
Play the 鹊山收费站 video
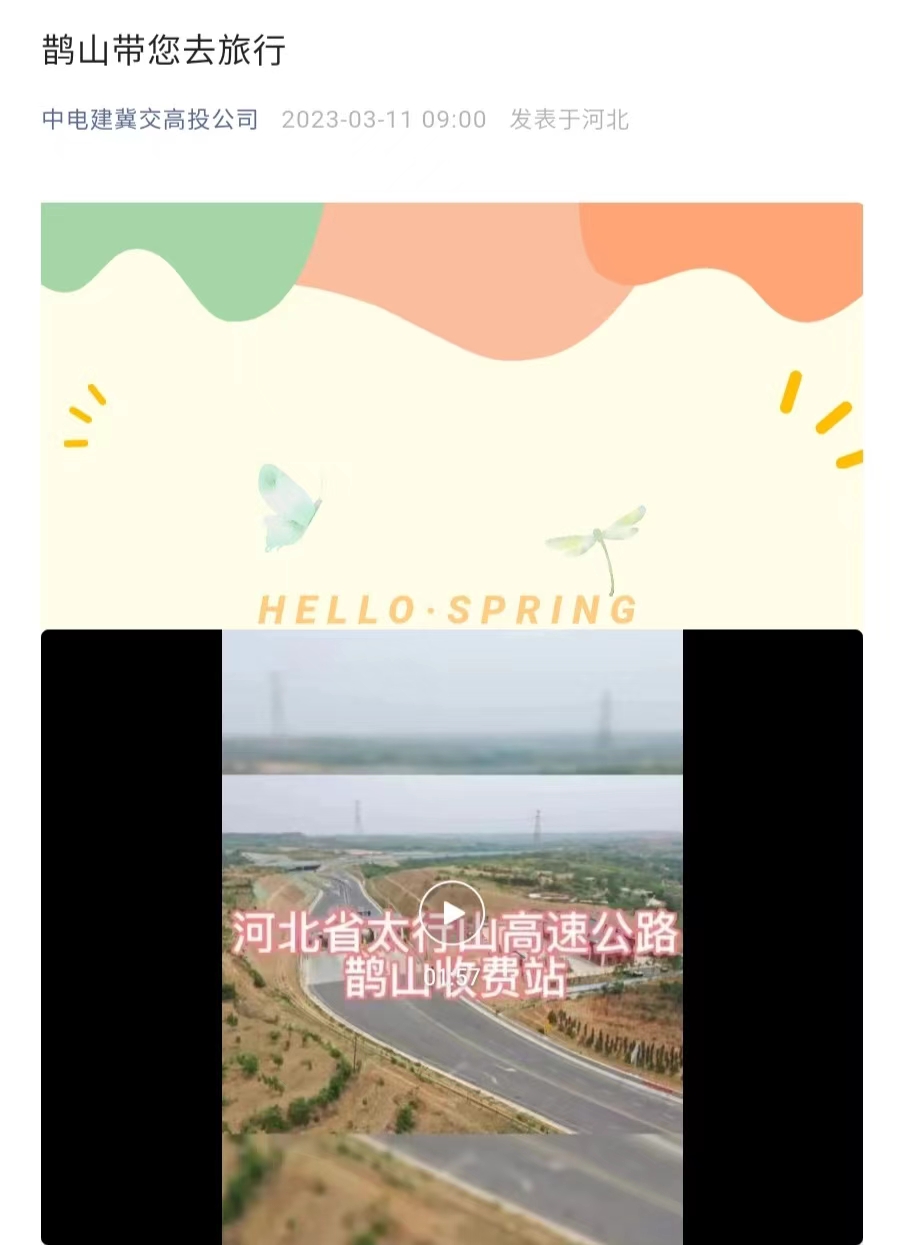click(x=452, y=913)
